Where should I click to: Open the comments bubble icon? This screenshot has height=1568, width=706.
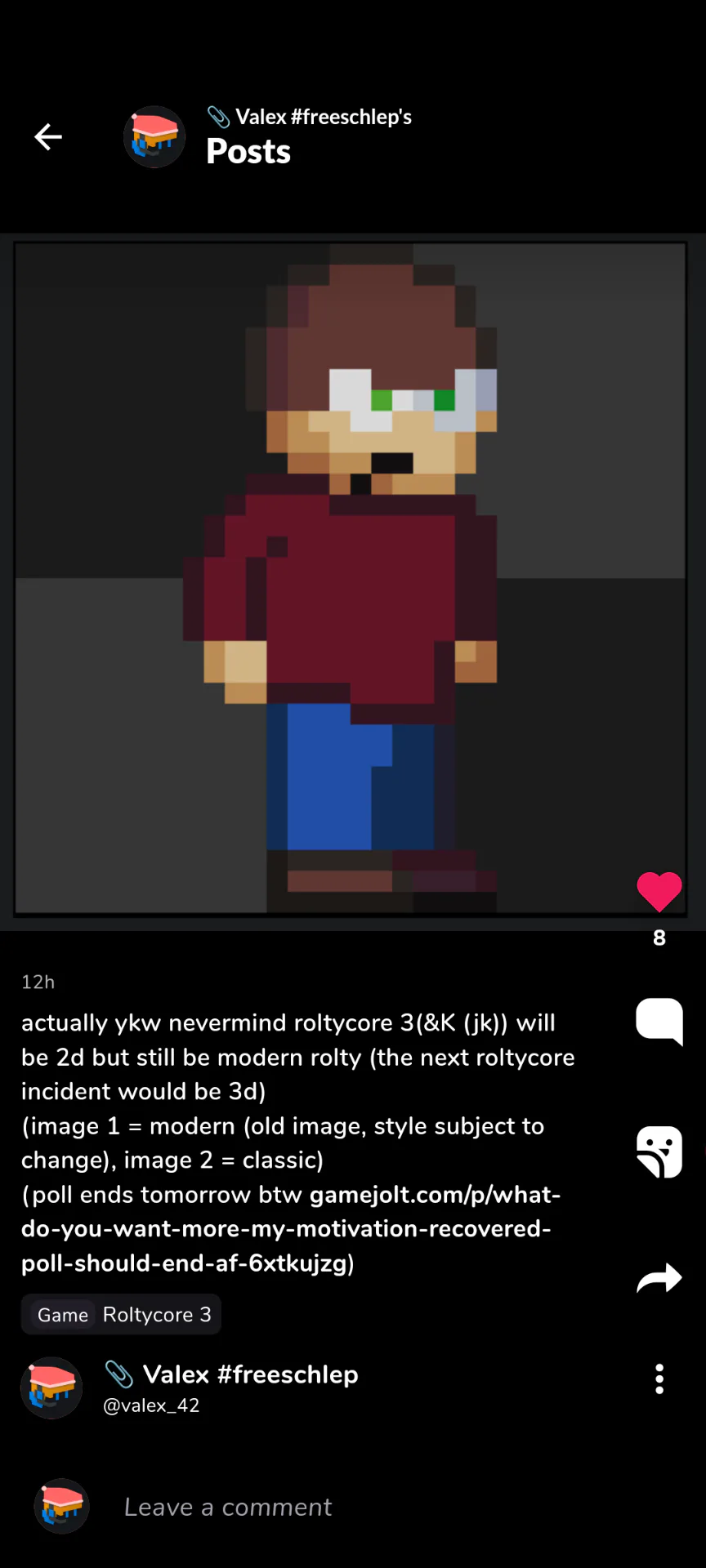659,1021
